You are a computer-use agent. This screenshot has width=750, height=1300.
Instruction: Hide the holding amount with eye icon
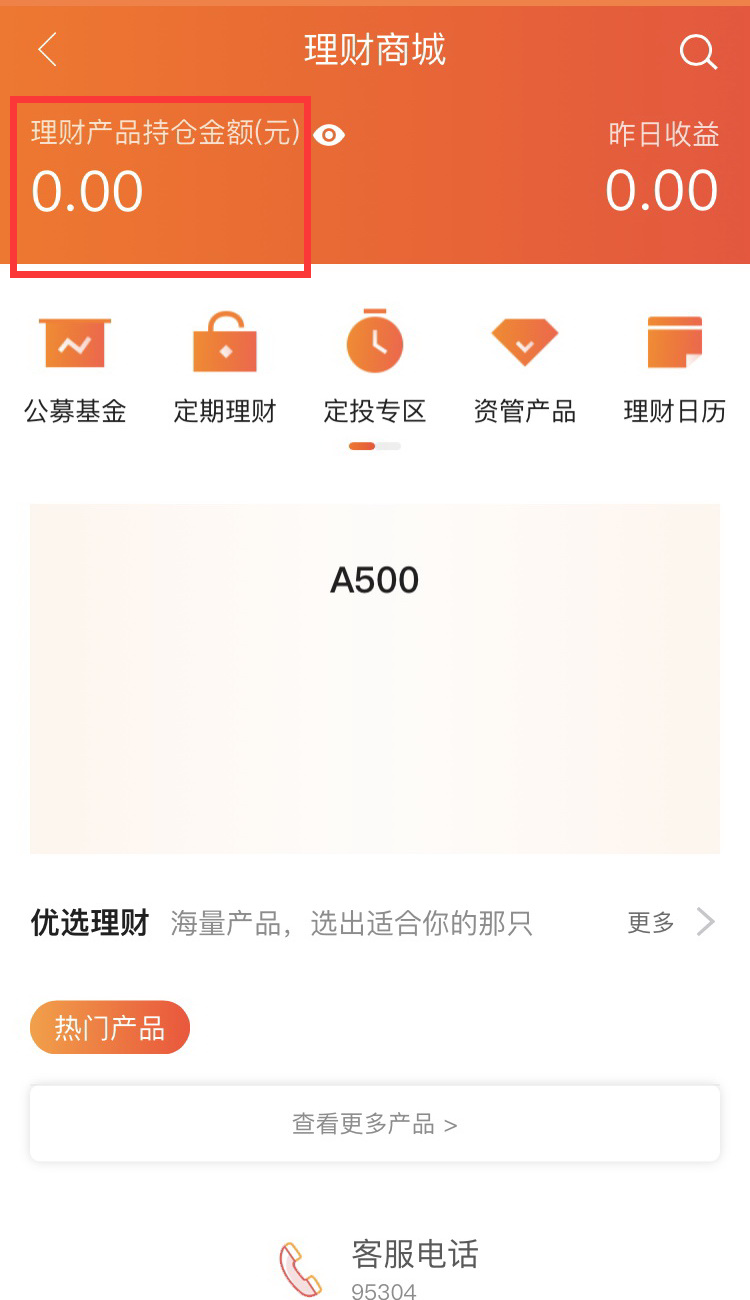[x=329, y=135]
